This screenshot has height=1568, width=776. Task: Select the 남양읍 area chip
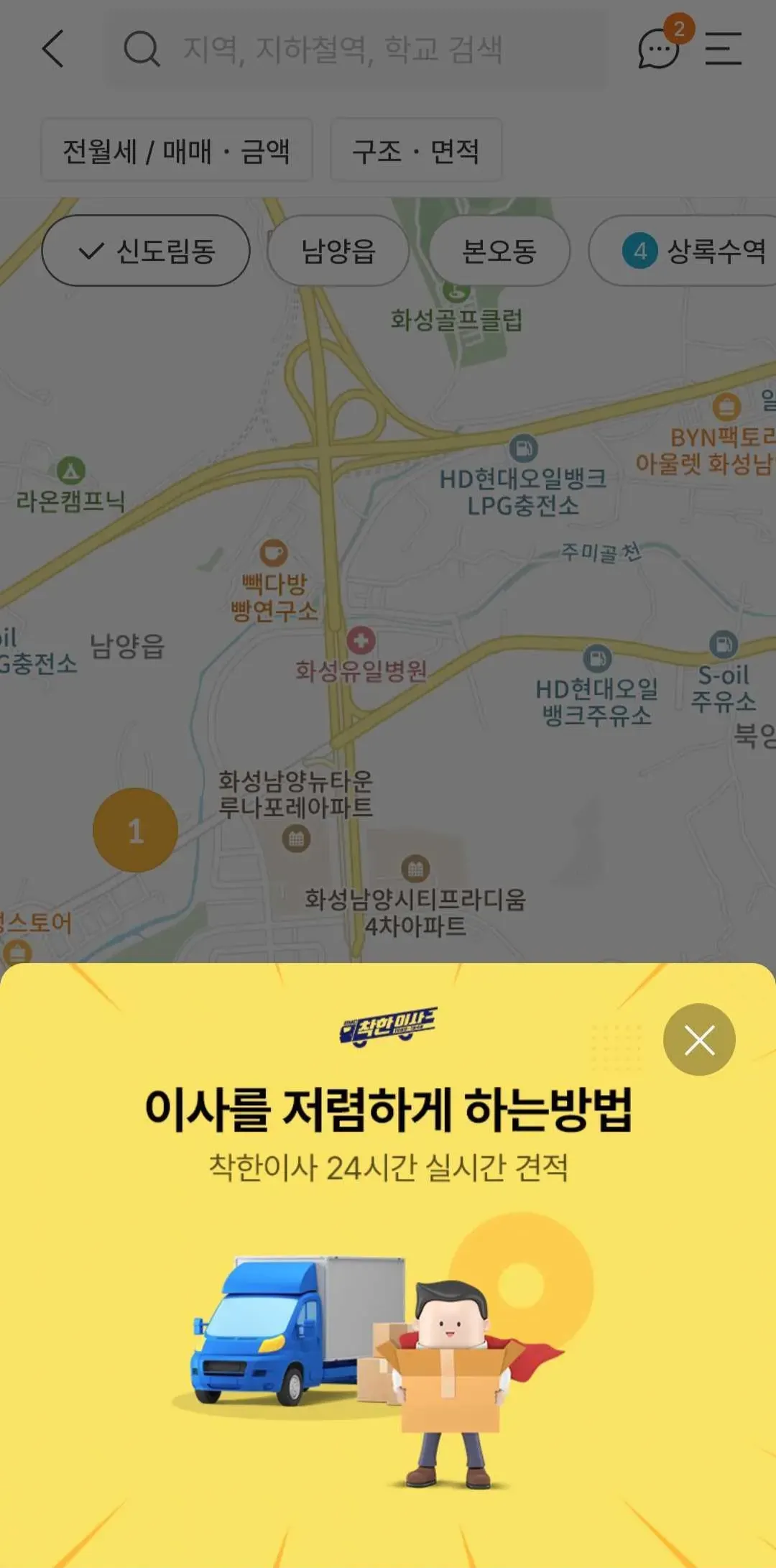[x=338, y=251]
